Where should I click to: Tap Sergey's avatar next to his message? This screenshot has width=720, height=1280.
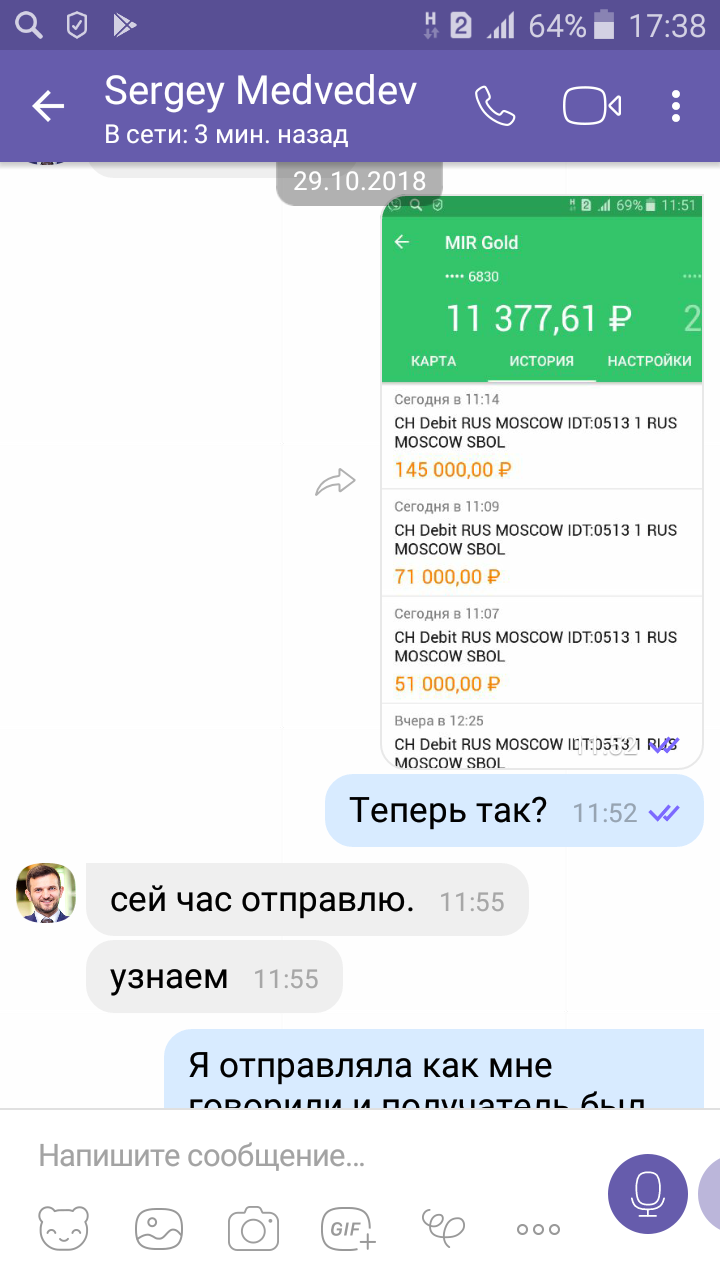click(46, 892)
